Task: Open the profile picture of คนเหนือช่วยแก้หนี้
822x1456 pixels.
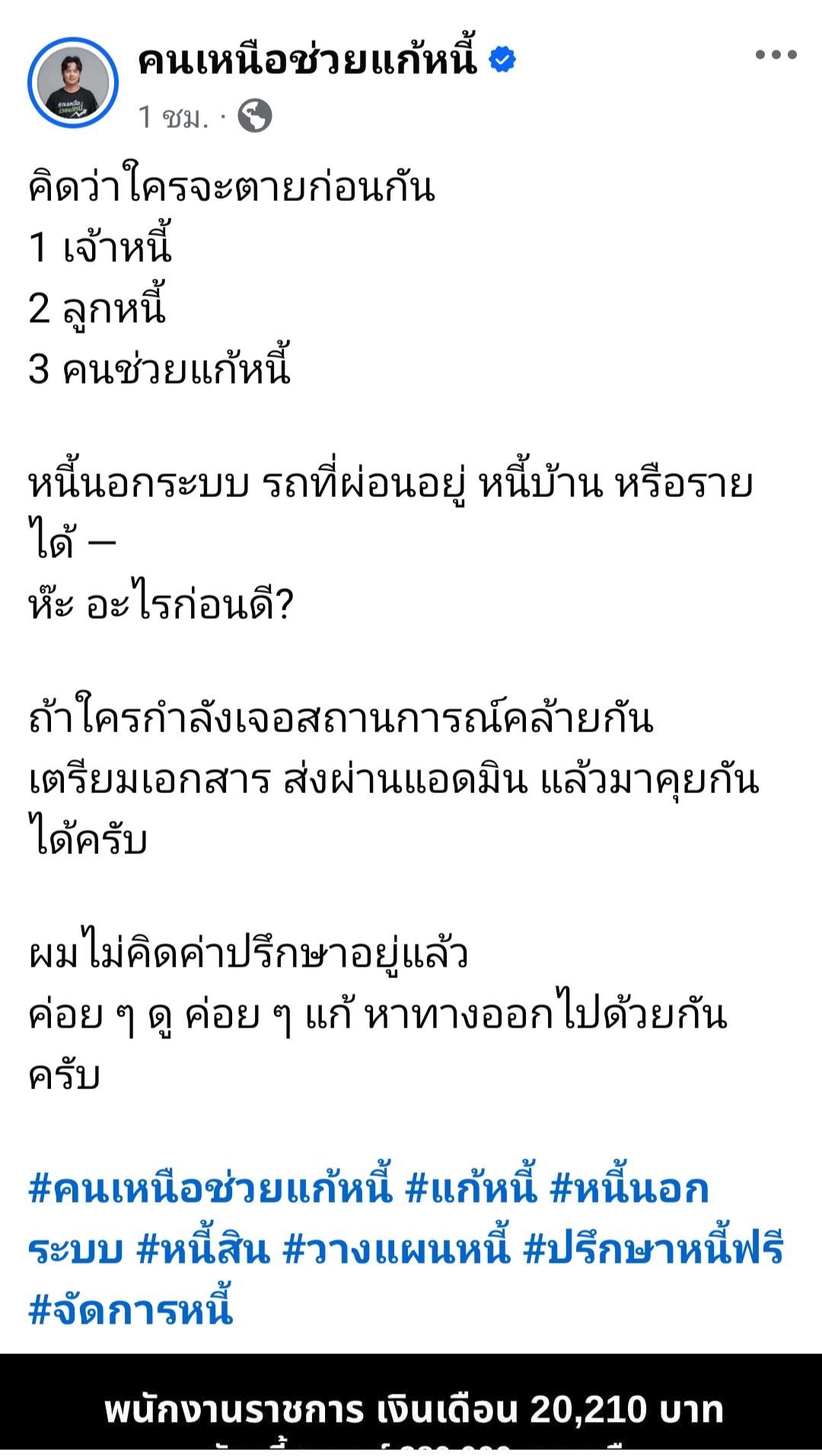Action: 73,83
